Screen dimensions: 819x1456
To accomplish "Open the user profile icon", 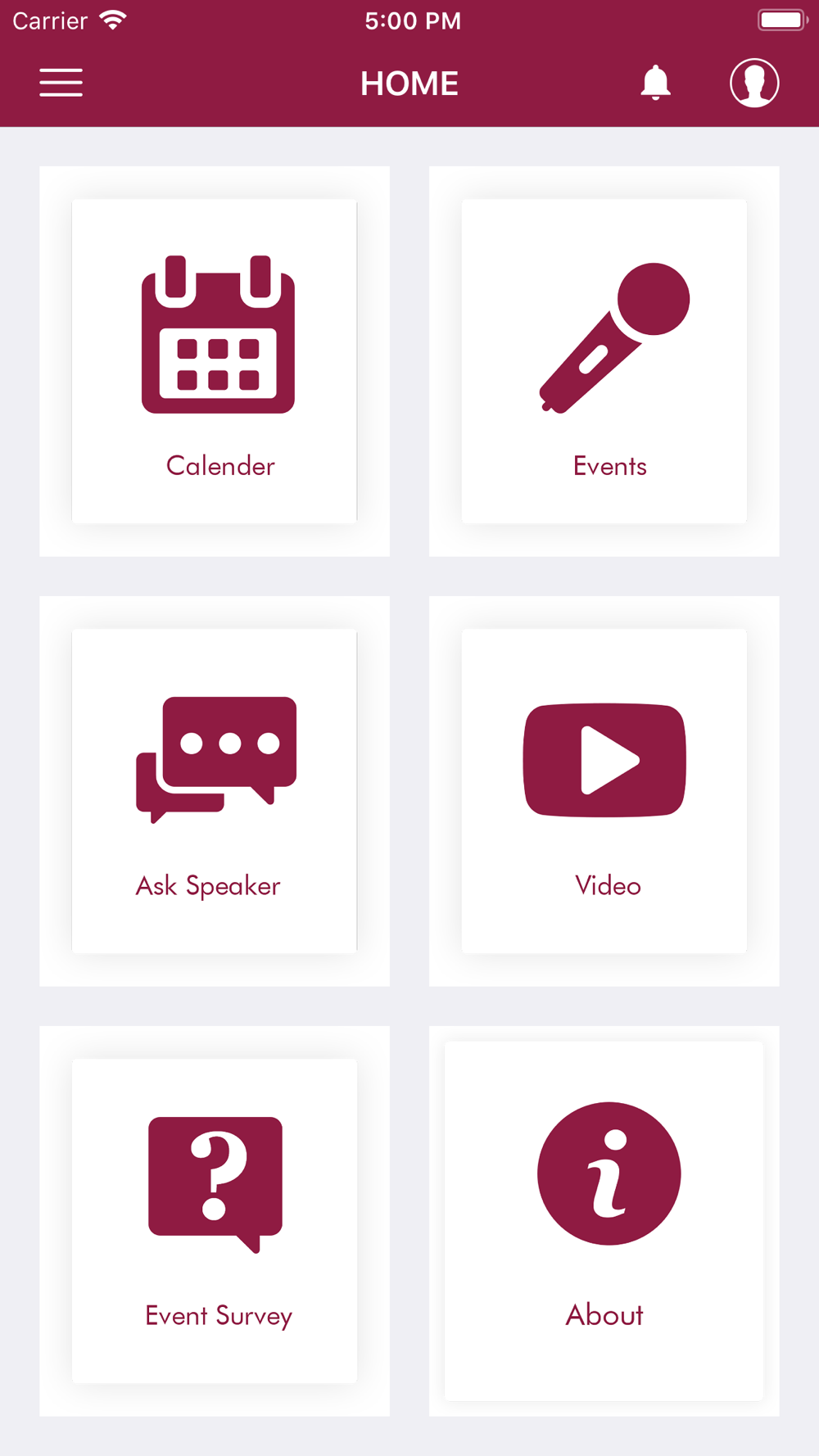I will click(x=754, y=83).
